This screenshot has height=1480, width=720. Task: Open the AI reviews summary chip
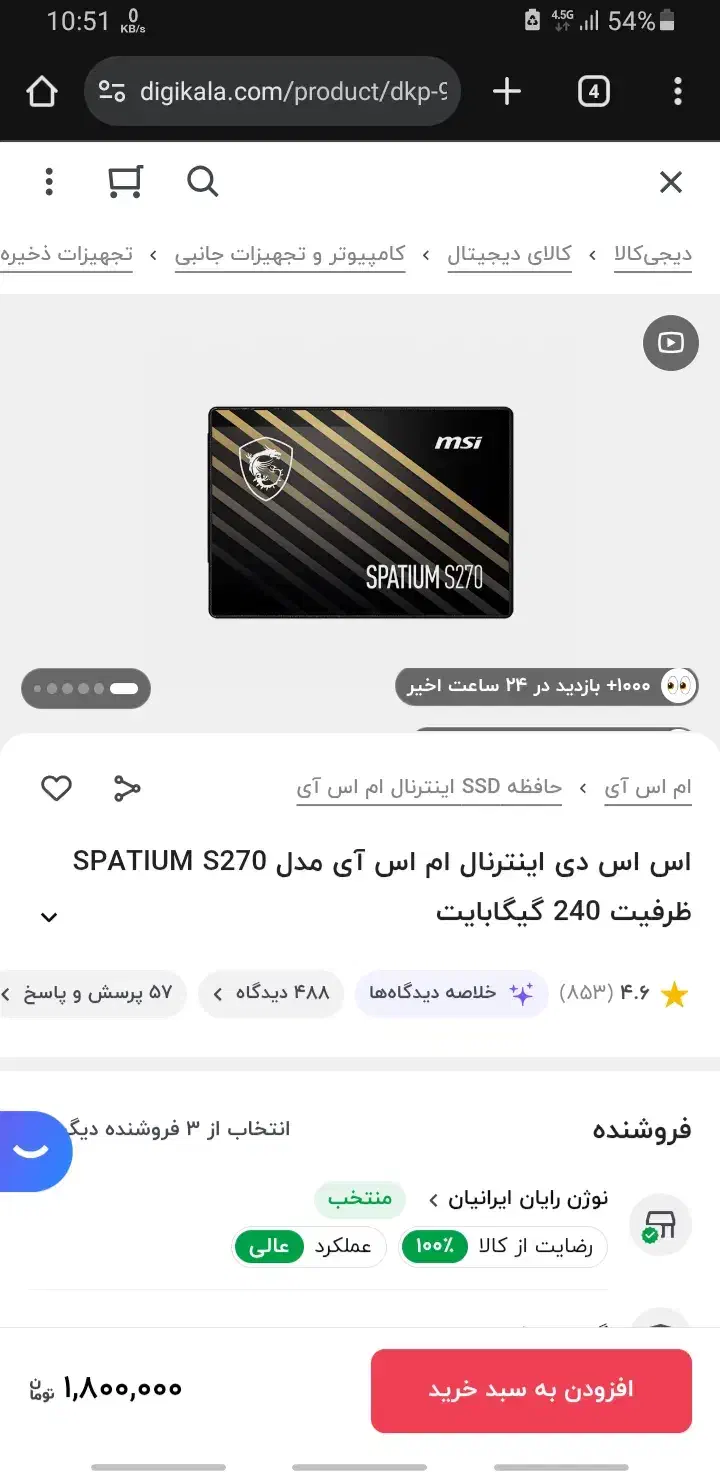[x=452, y=993]
